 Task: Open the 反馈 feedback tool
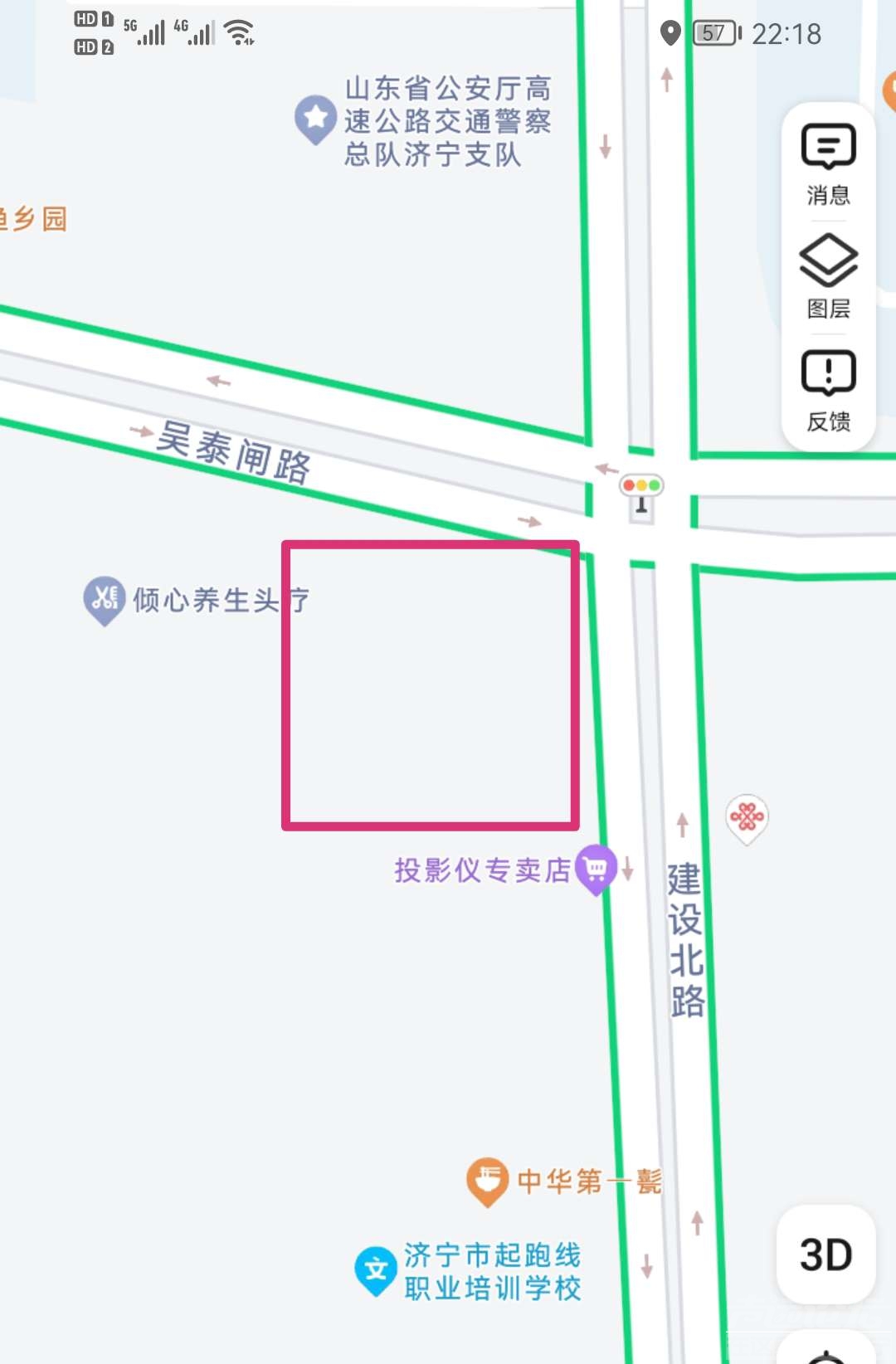(827, 391)
